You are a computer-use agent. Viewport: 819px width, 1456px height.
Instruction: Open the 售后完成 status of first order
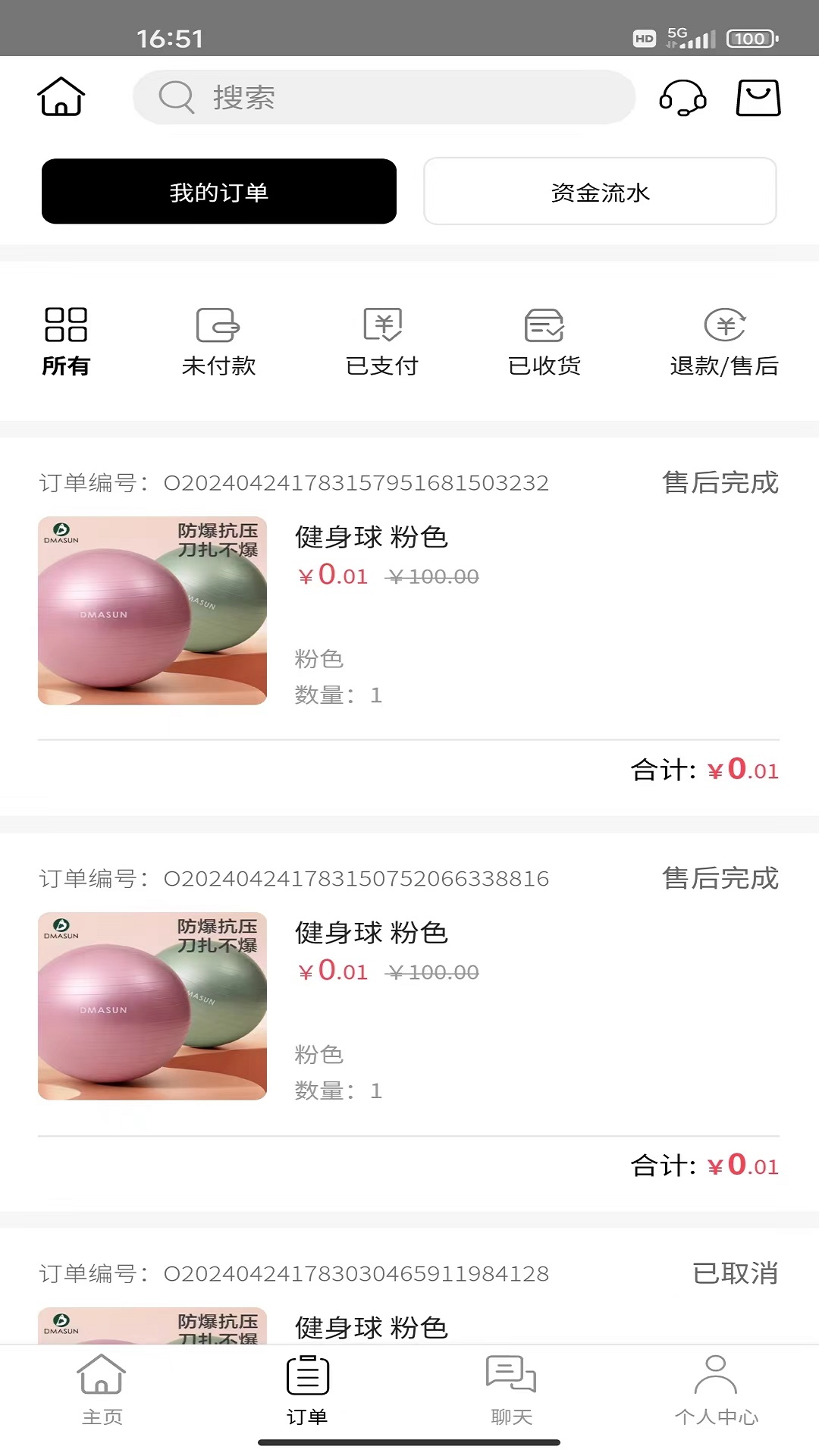tap(719, 483)
